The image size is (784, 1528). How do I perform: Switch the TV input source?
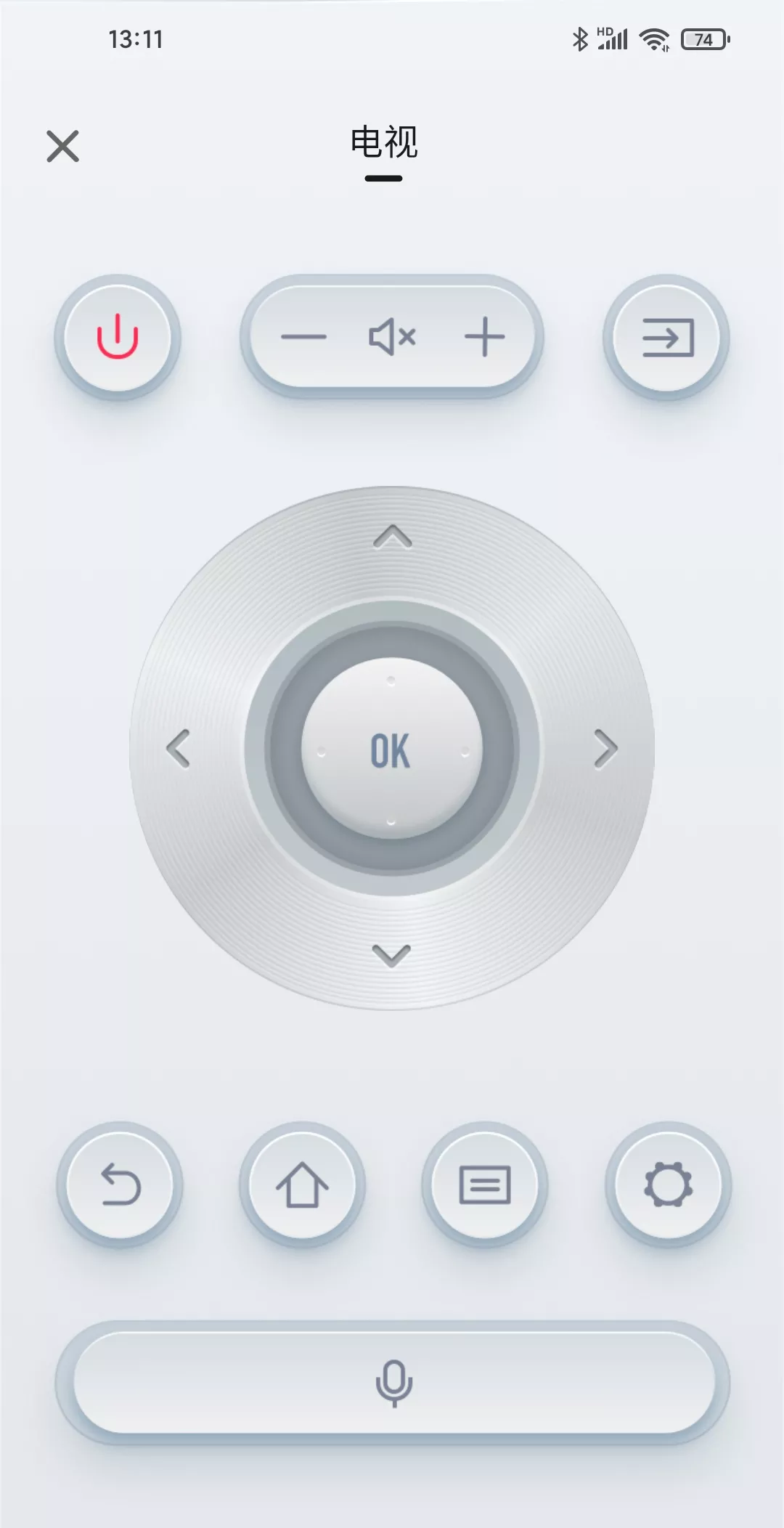point(666,337)
